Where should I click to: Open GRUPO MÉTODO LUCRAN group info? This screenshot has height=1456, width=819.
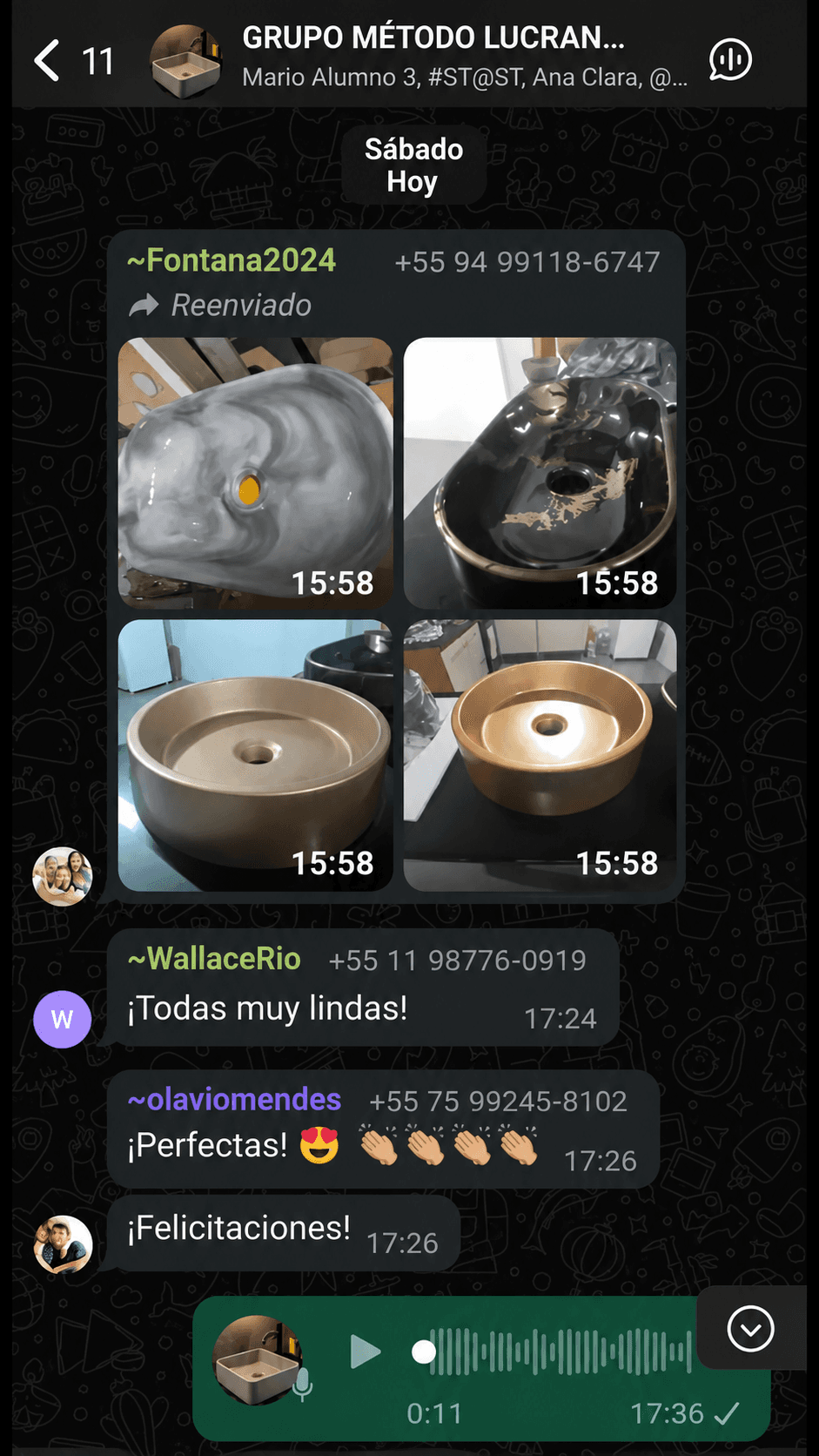tap(433, 57)
